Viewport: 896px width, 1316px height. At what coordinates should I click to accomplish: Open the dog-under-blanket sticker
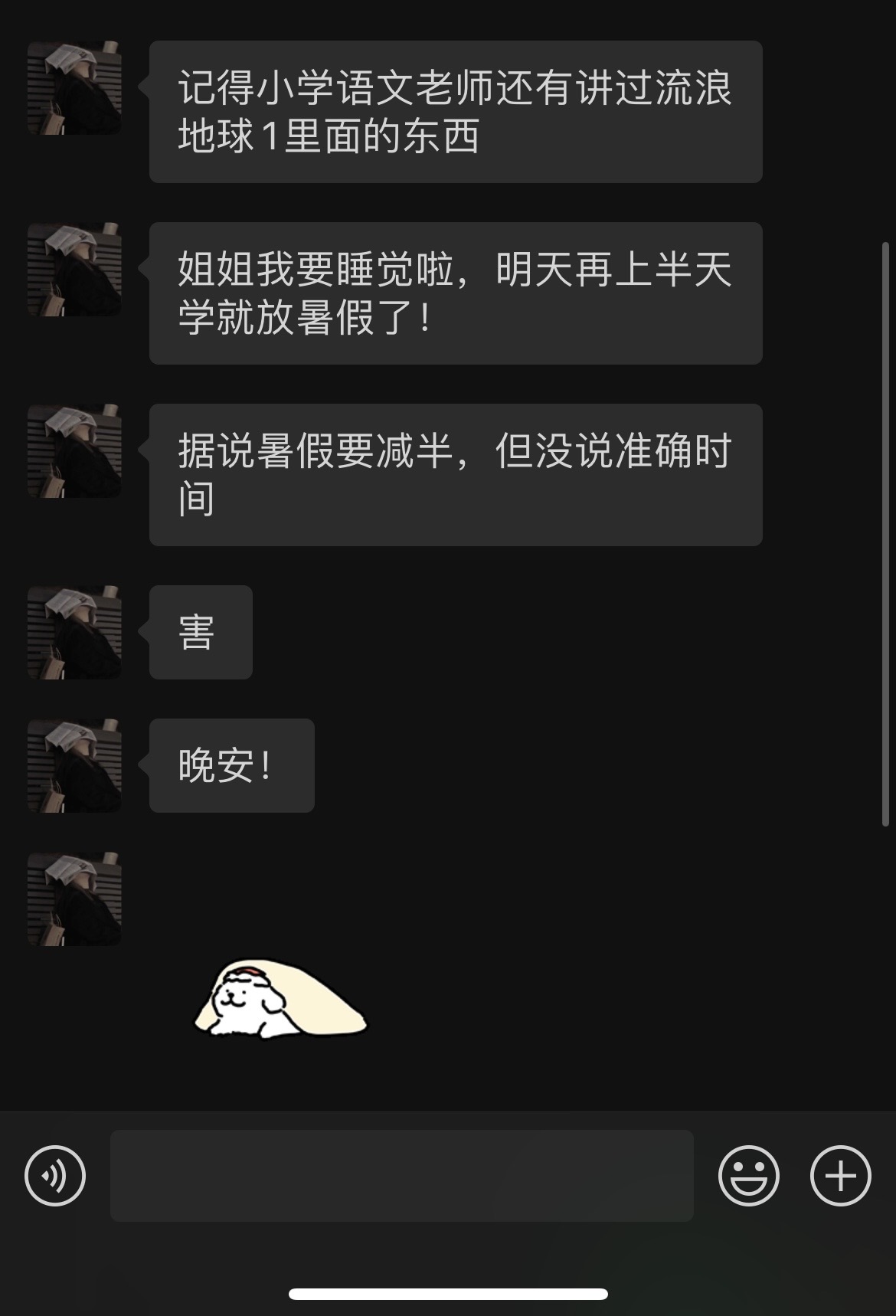(x=280, y=1001)
